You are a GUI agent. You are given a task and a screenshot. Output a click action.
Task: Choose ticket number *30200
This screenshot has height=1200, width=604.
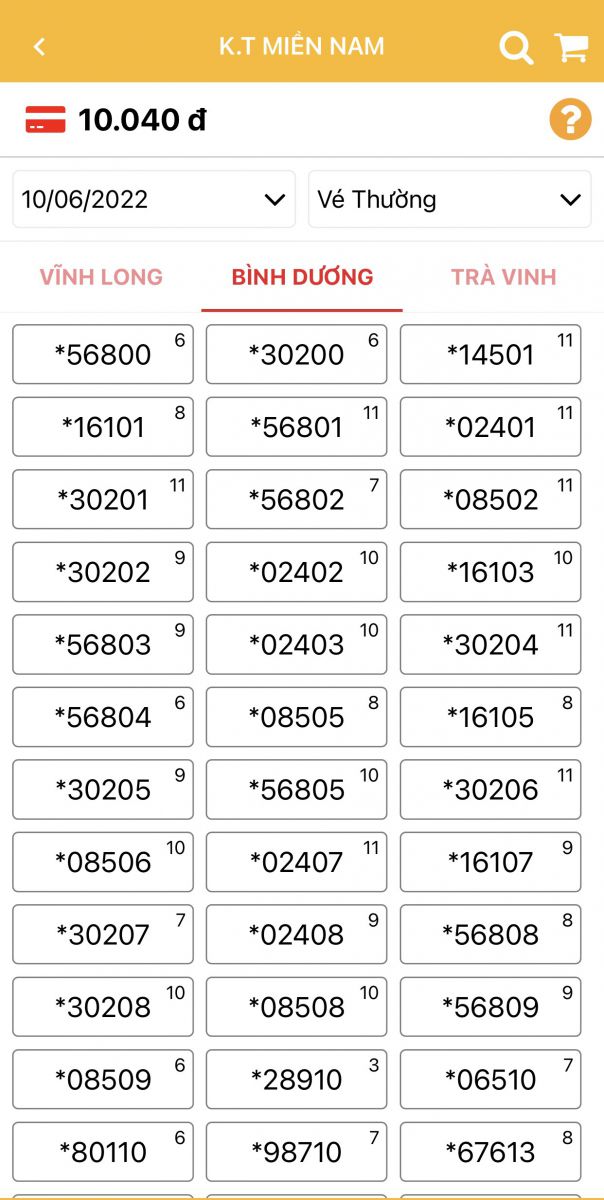(x=296, y=354)
